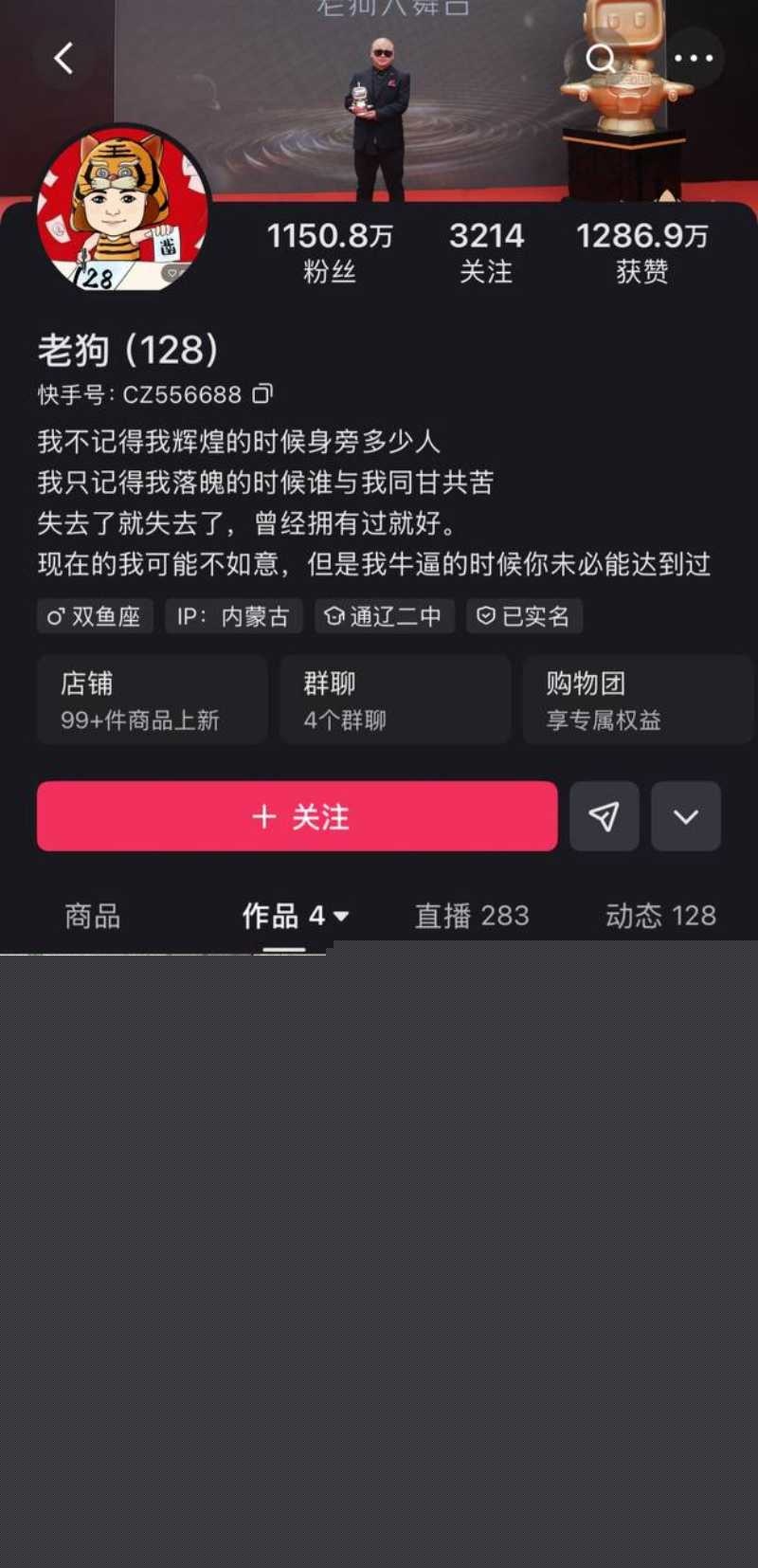Tap the copy icon next to 快手号 CZ556688
Screen dimensions: 758x1568
click(x=263, y=394)
